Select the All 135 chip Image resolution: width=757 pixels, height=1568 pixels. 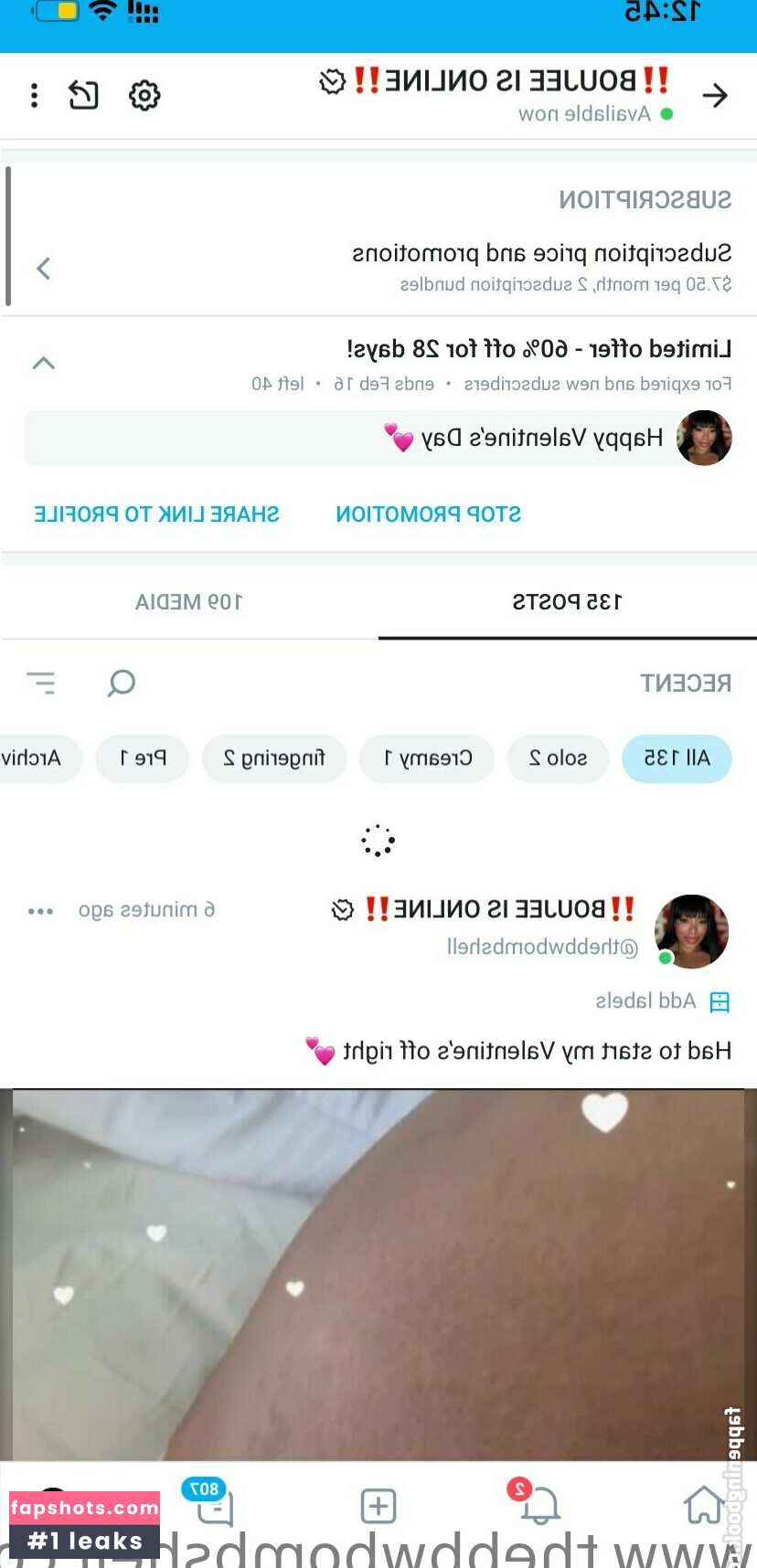(677, 758)
